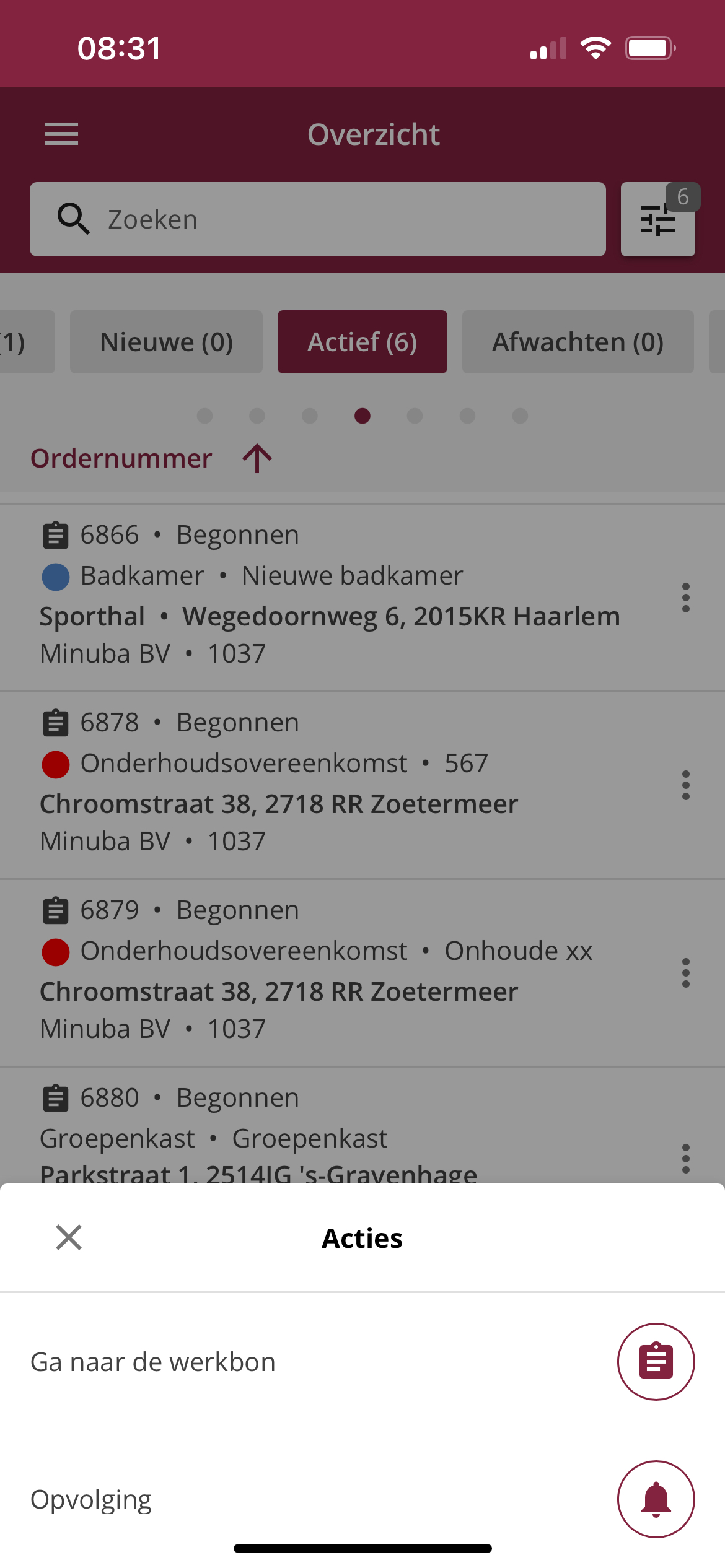Tap the Zoeken search field
This screenshot has width=725, height=1568.
318,219
